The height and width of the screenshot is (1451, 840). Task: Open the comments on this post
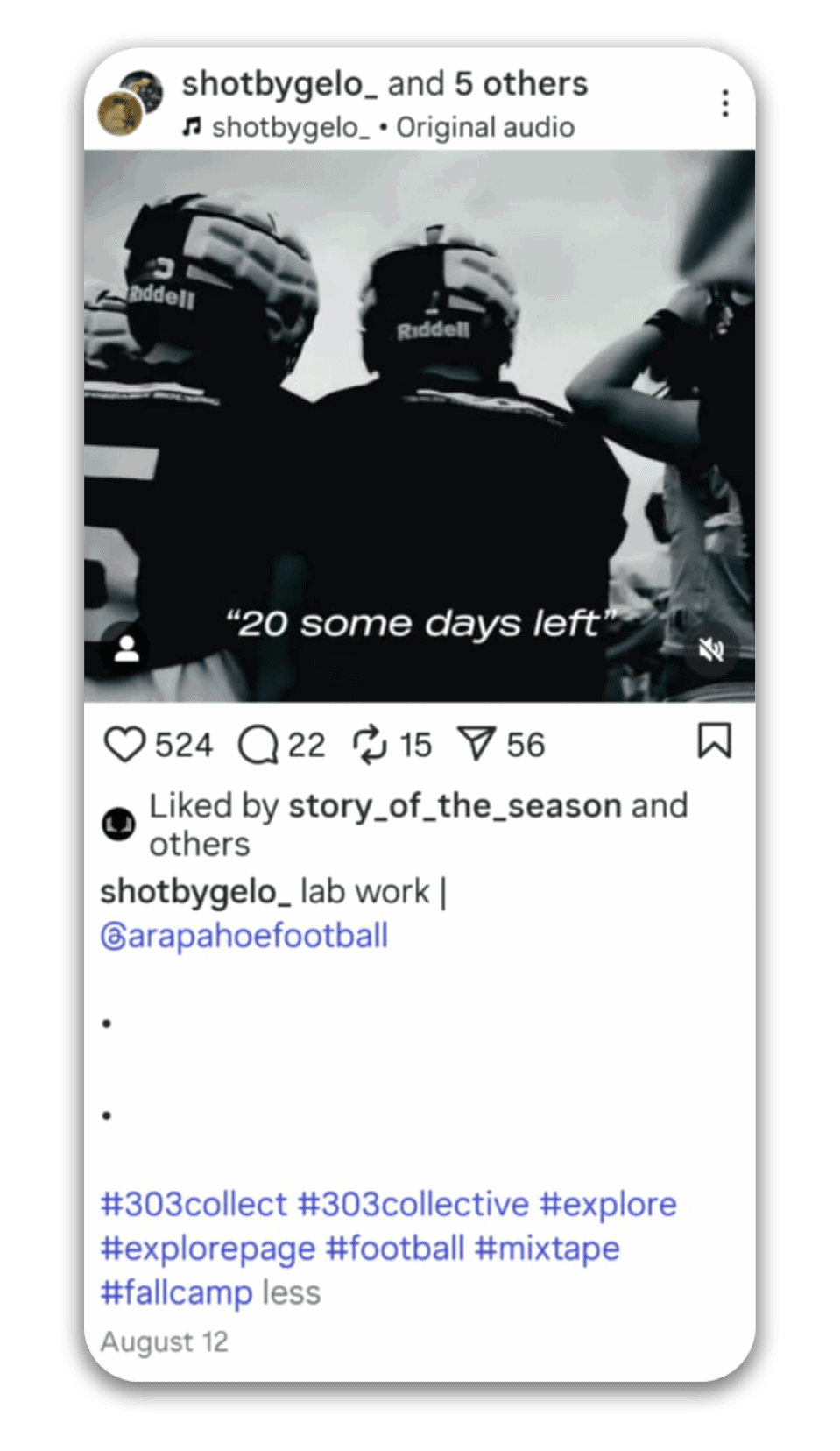258,745
